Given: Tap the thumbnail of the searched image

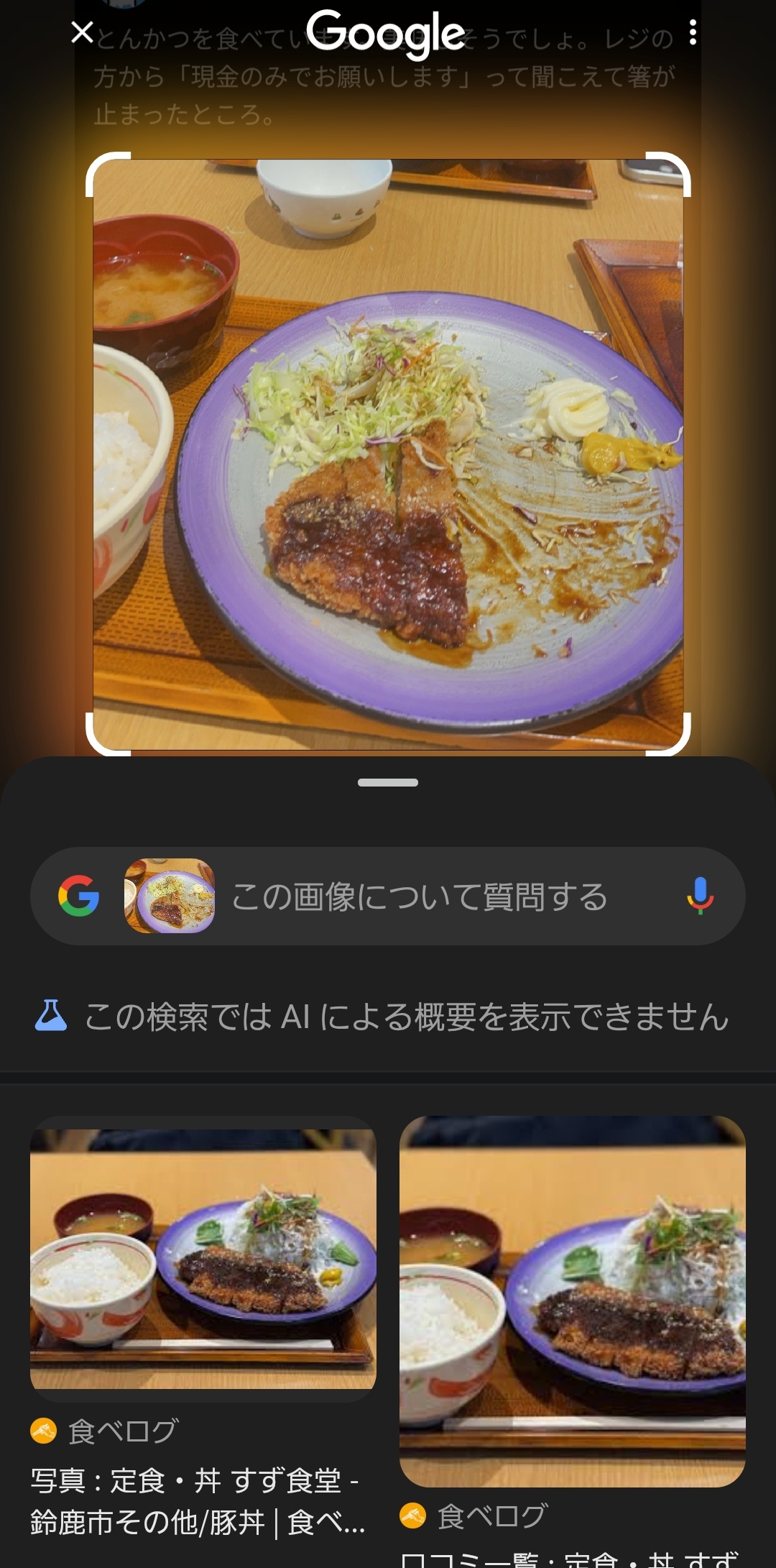Looking at the screenshot, I should [170, 896].
